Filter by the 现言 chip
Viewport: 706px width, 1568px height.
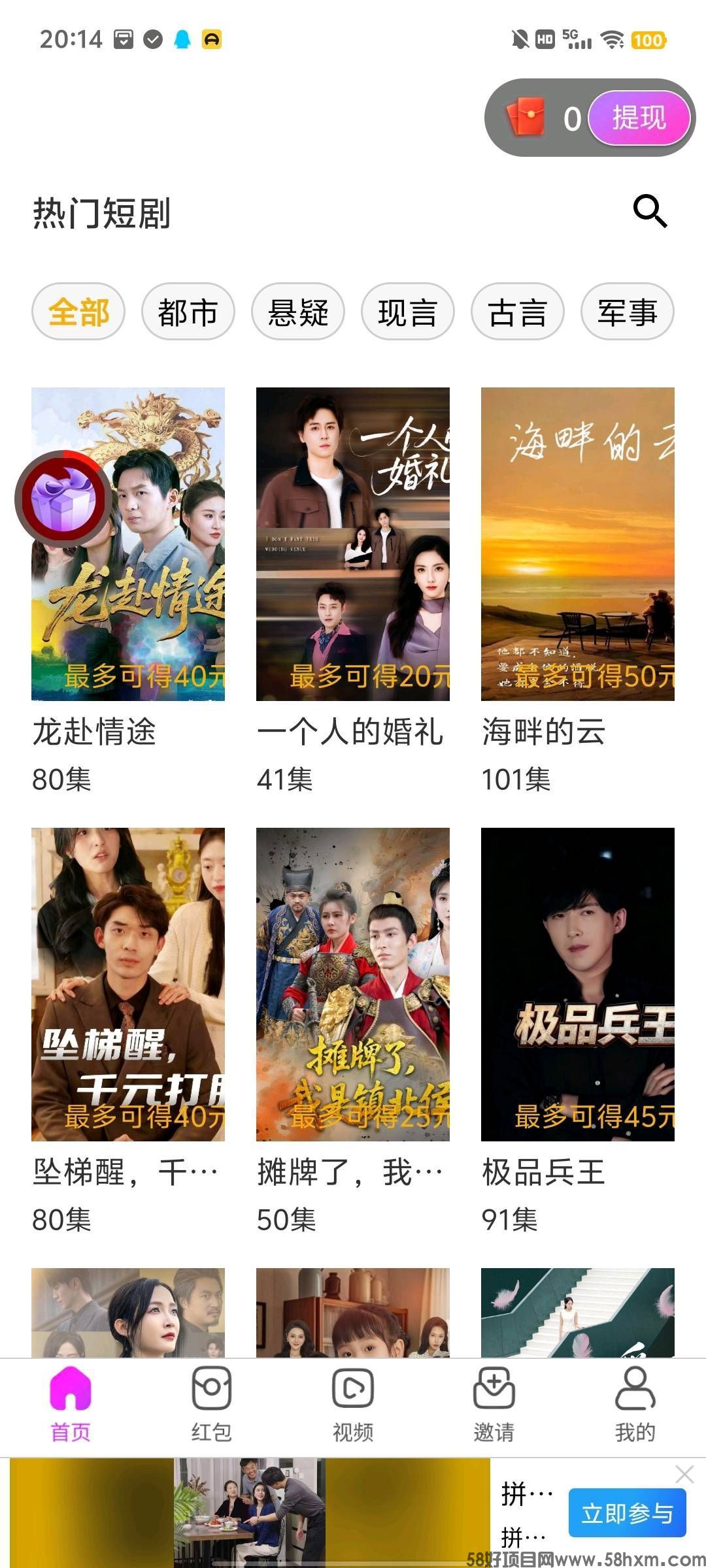[x=408, y=312]
